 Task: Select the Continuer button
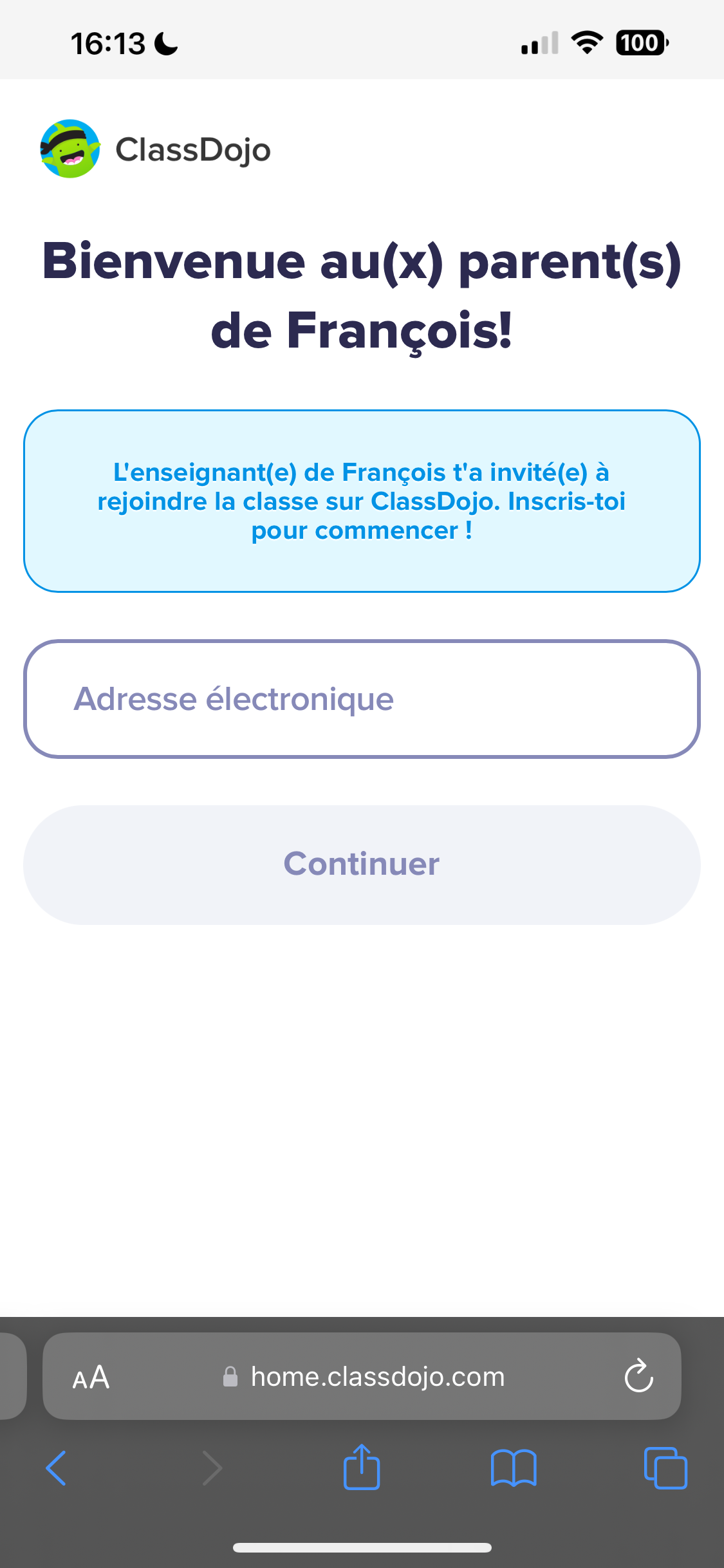click(x=362, y=865)
